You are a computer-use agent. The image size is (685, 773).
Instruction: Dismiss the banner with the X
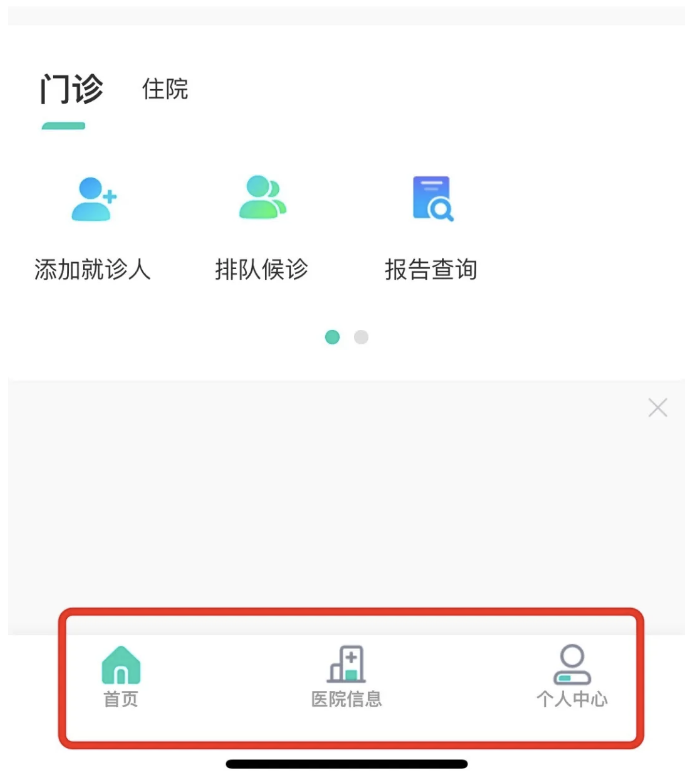(657, 407)
